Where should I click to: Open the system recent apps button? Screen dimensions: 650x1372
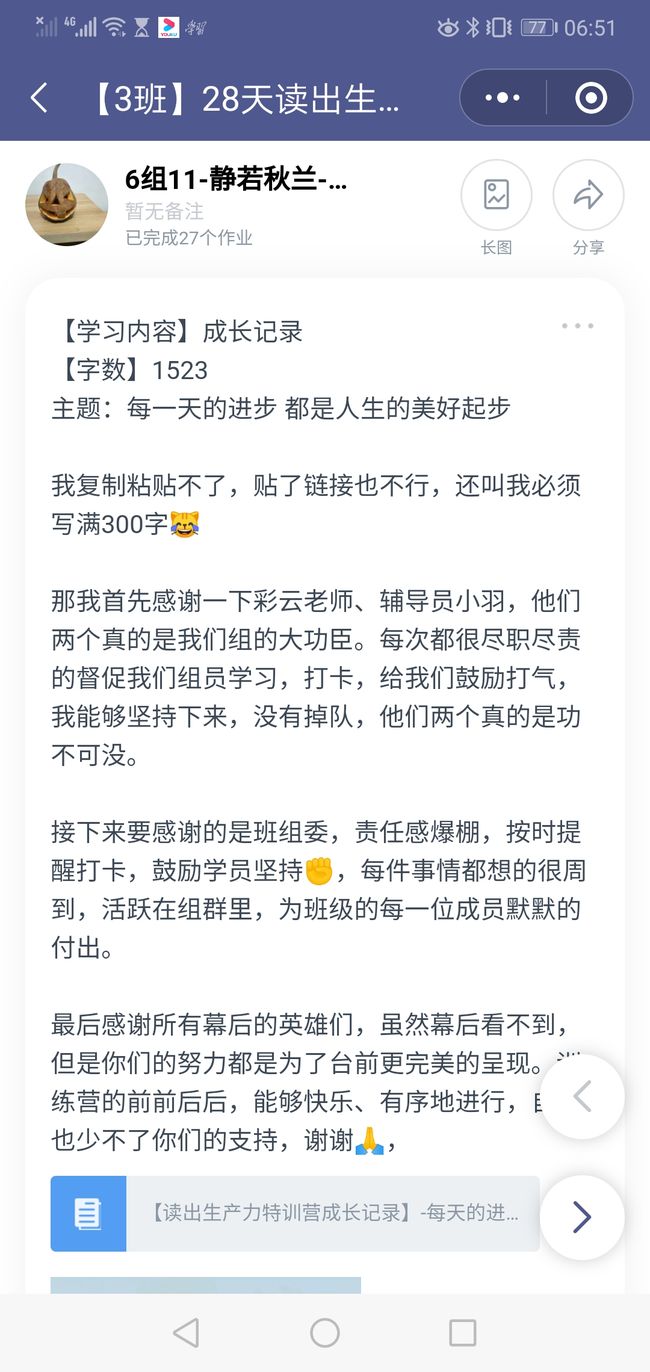click(462, 1332)
